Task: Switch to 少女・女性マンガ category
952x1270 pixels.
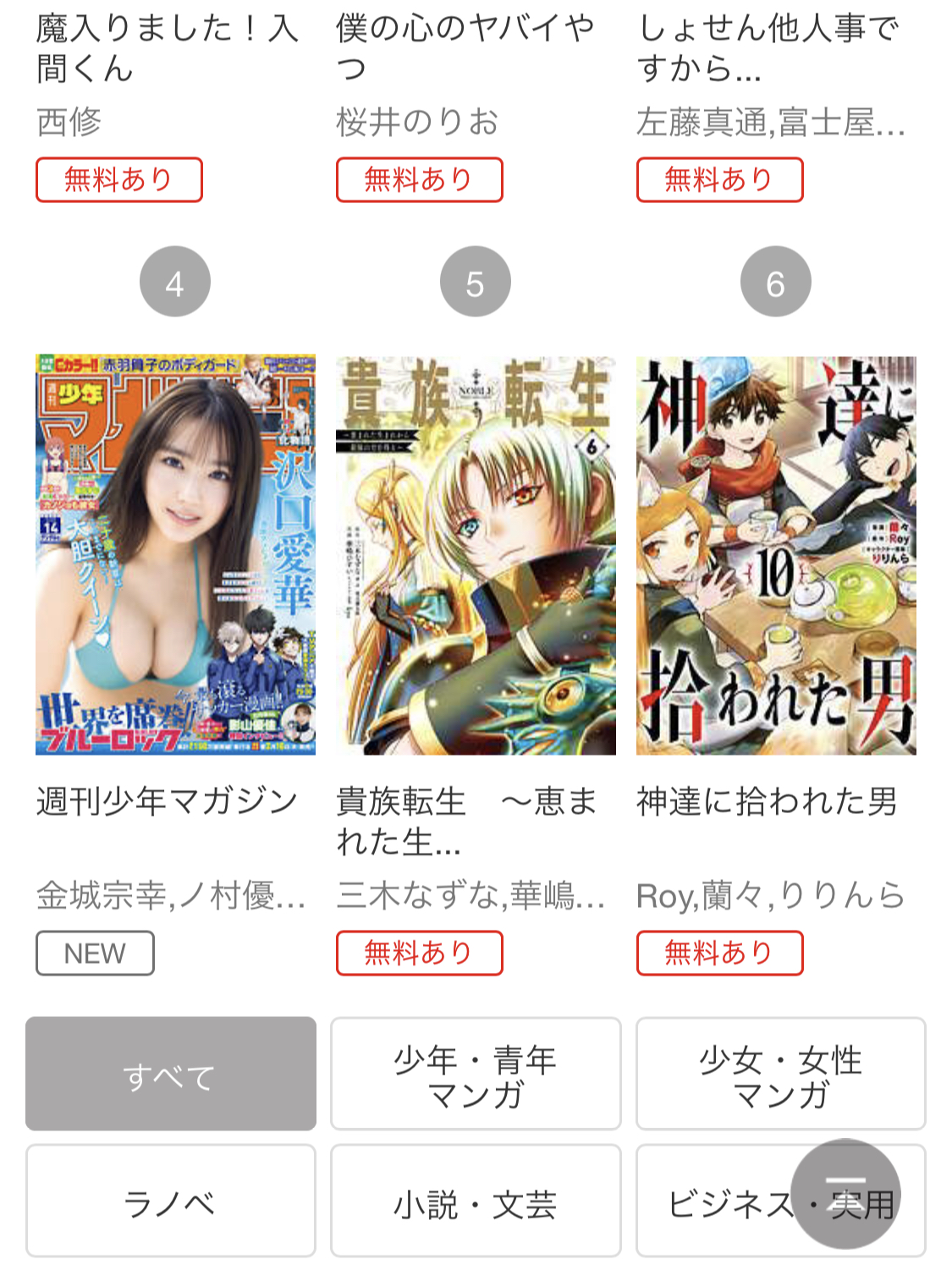Action: pos(780,1074)
